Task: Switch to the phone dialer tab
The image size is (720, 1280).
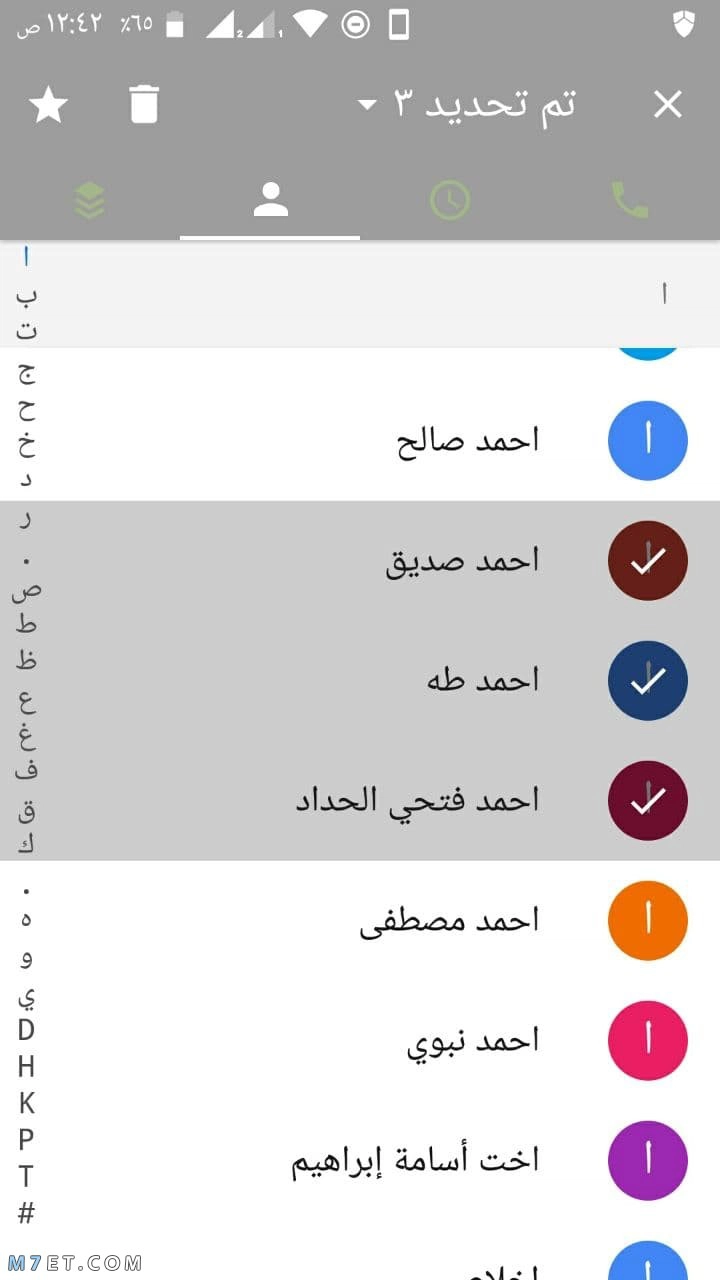Action: [x=630, y=201]
